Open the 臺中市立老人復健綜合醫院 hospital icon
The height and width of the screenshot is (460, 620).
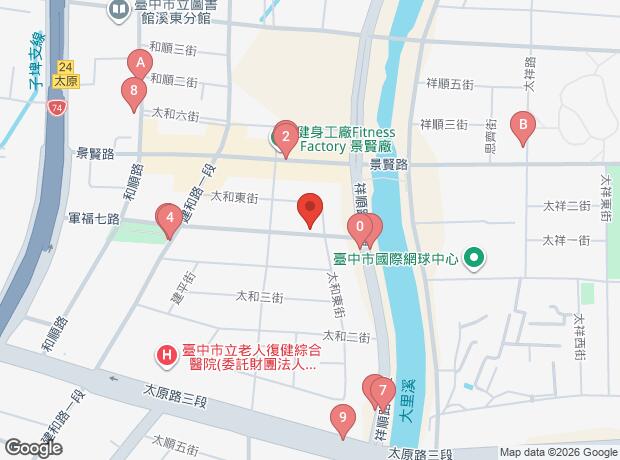coord(168,353)
